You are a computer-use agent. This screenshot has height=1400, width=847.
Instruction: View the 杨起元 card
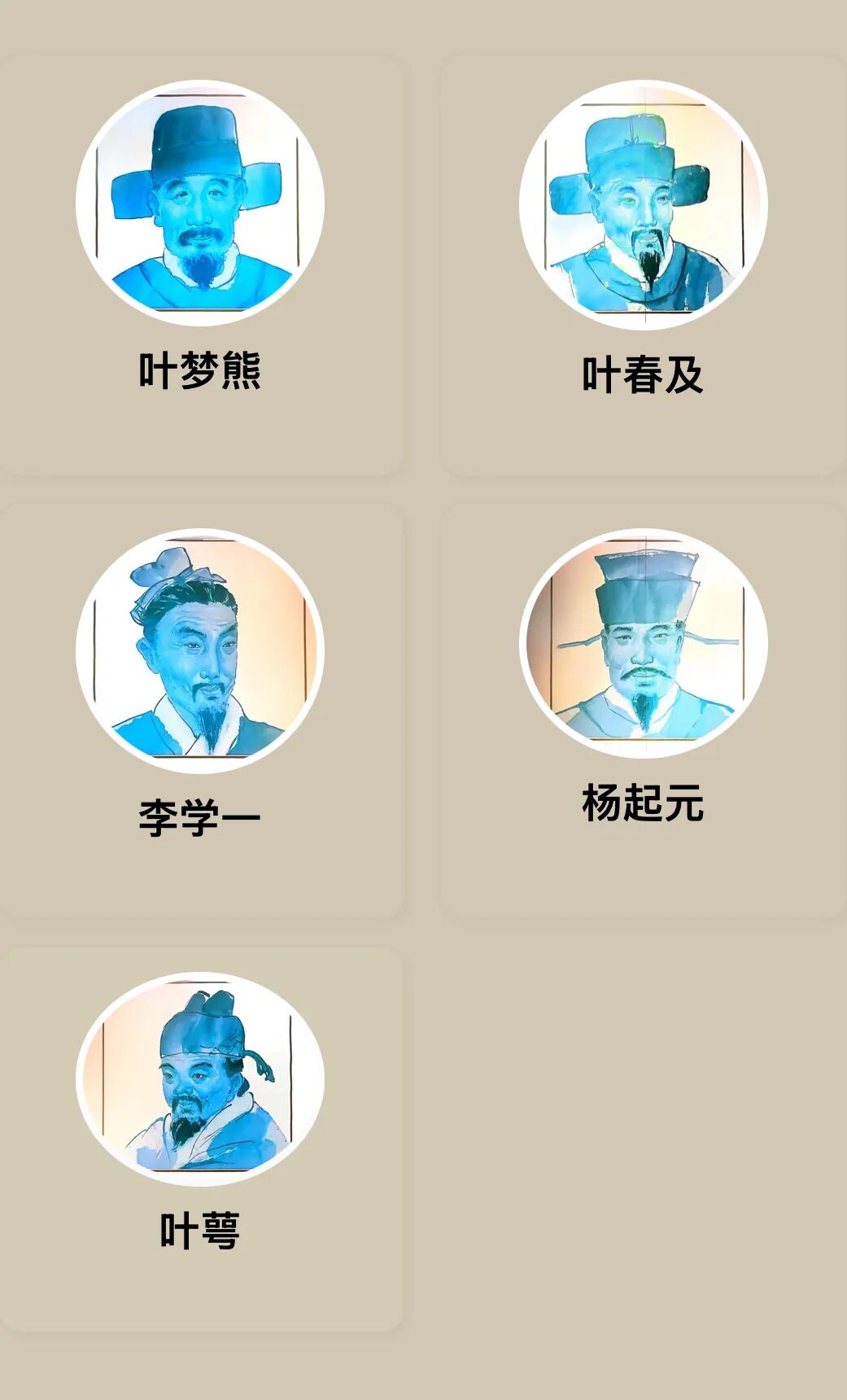pyautogui.click(x=643, y=711)
